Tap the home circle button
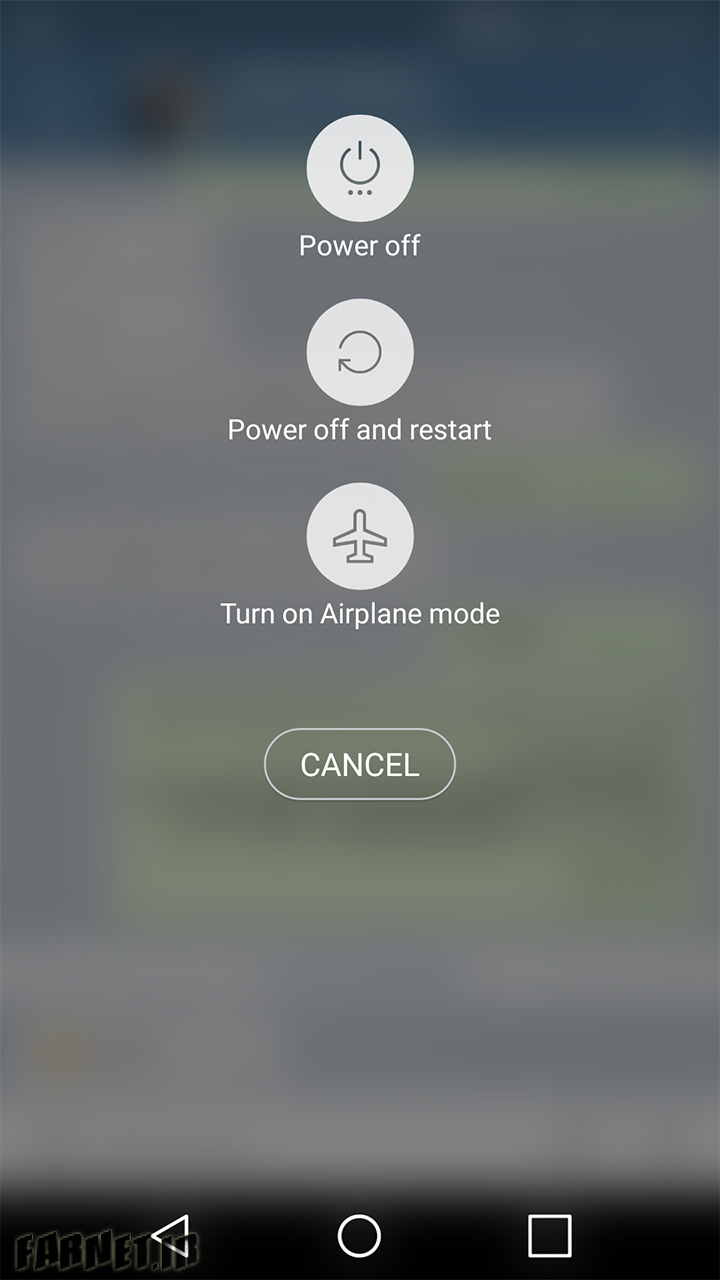 pos(360,1236)
